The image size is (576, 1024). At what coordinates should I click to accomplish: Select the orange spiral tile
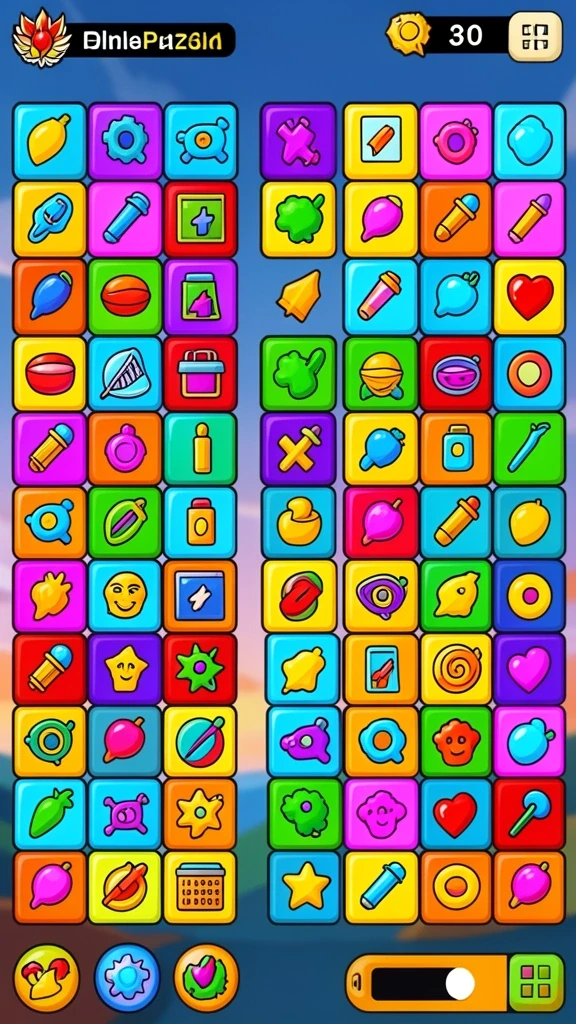click(456, 669)
